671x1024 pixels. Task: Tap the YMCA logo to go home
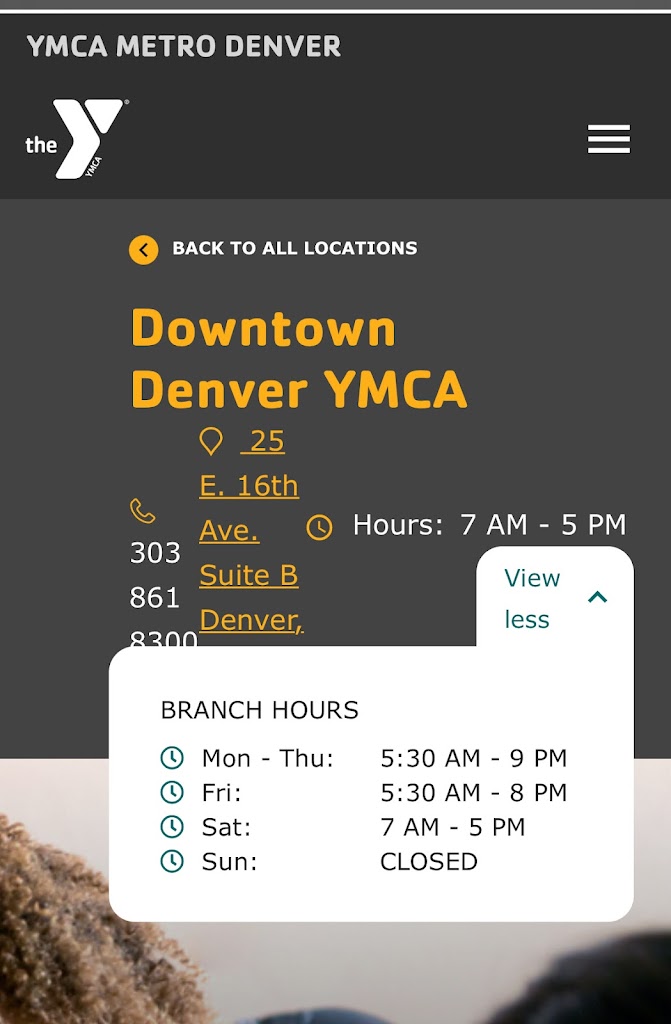(76, 139)
